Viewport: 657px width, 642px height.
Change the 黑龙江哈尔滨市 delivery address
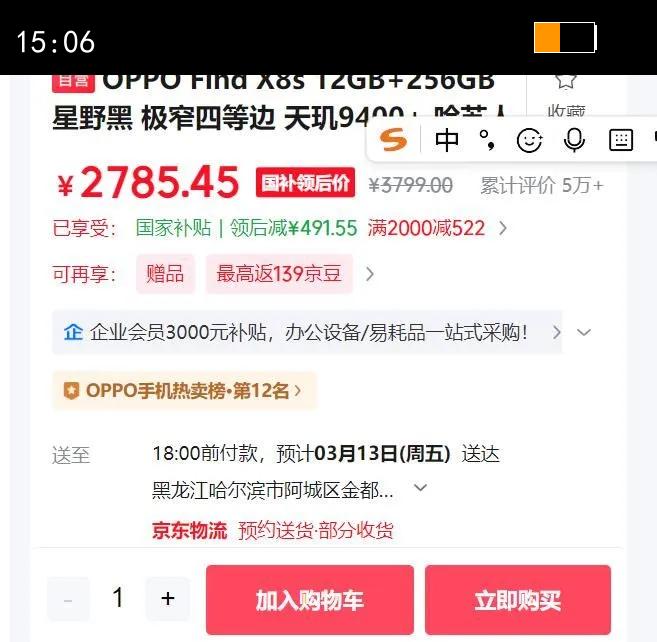[x=289, y=489]
